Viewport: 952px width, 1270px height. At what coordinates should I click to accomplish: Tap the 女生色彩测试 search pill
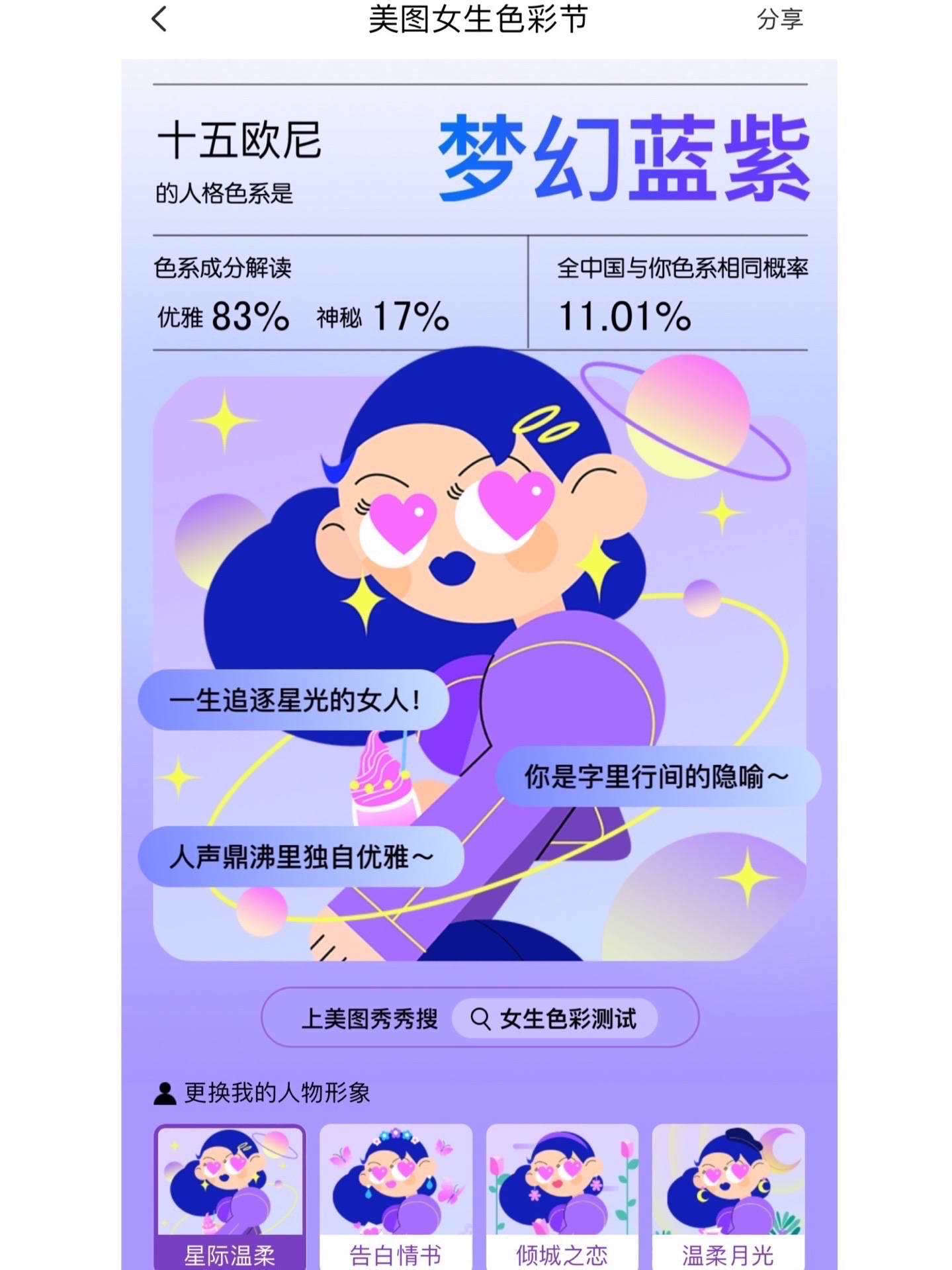tap(554, 1019)
